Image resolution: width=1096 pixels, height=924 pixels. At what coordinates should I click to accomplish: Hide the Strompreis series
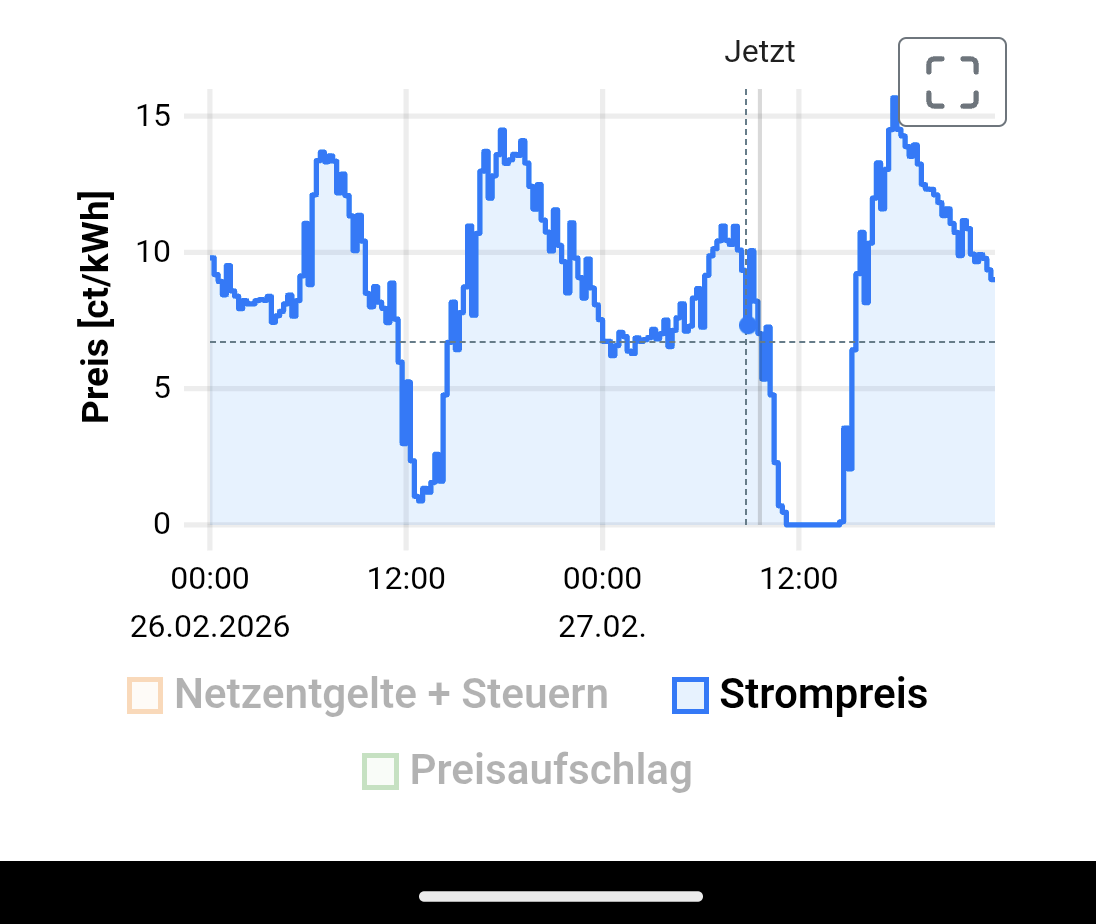pyautogui.click(x=800, y=694)
